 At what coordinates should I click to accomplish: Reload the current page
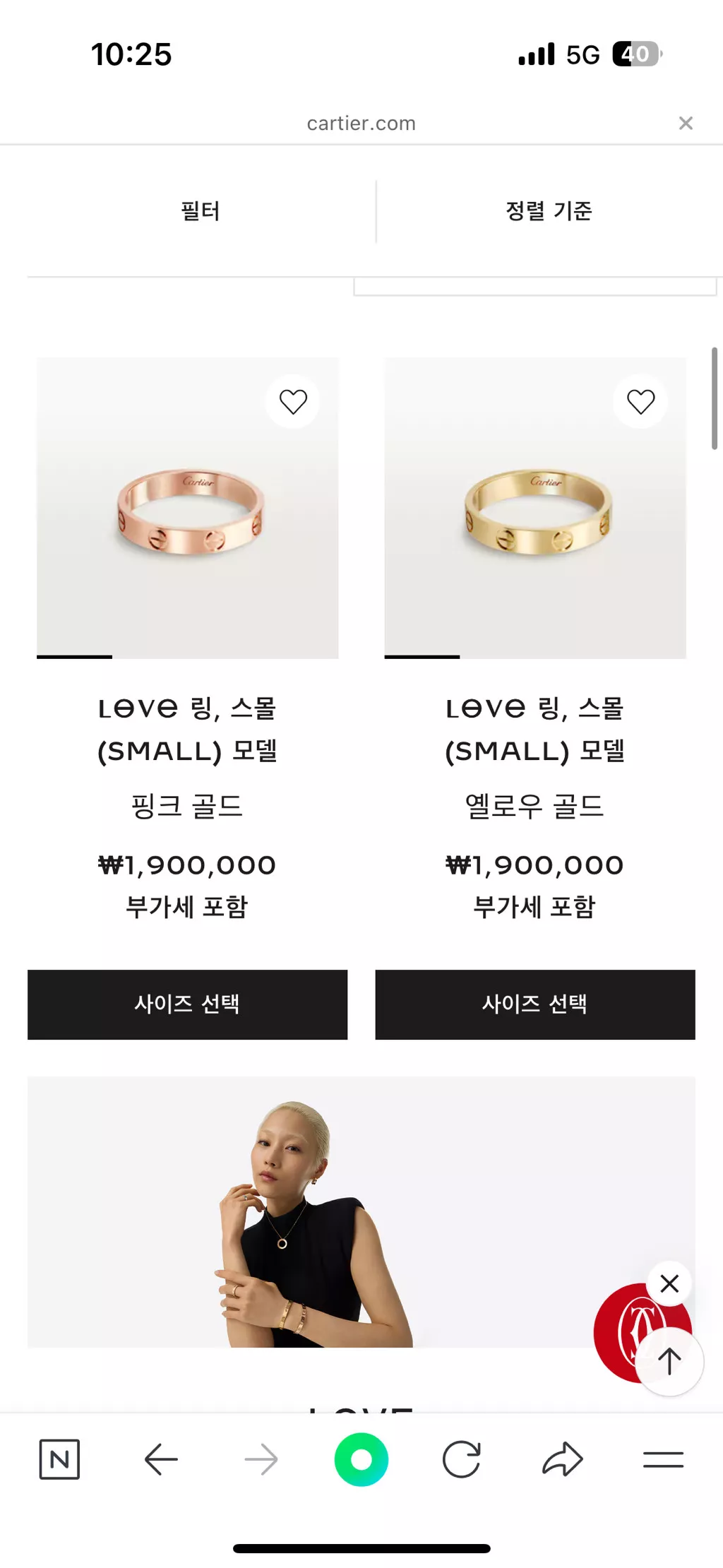[x=462, y=1459]
